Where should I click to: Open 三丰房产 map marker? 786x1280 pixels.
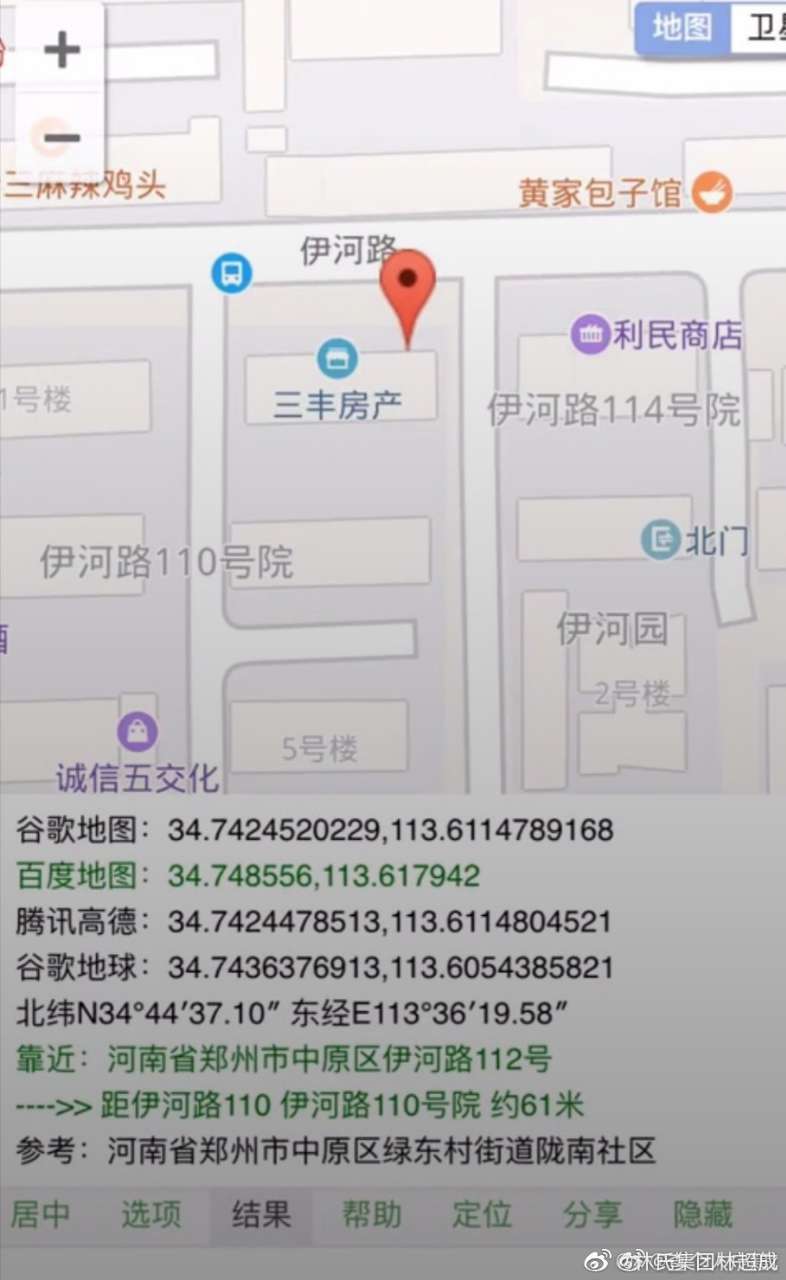[x=337, y=358]
